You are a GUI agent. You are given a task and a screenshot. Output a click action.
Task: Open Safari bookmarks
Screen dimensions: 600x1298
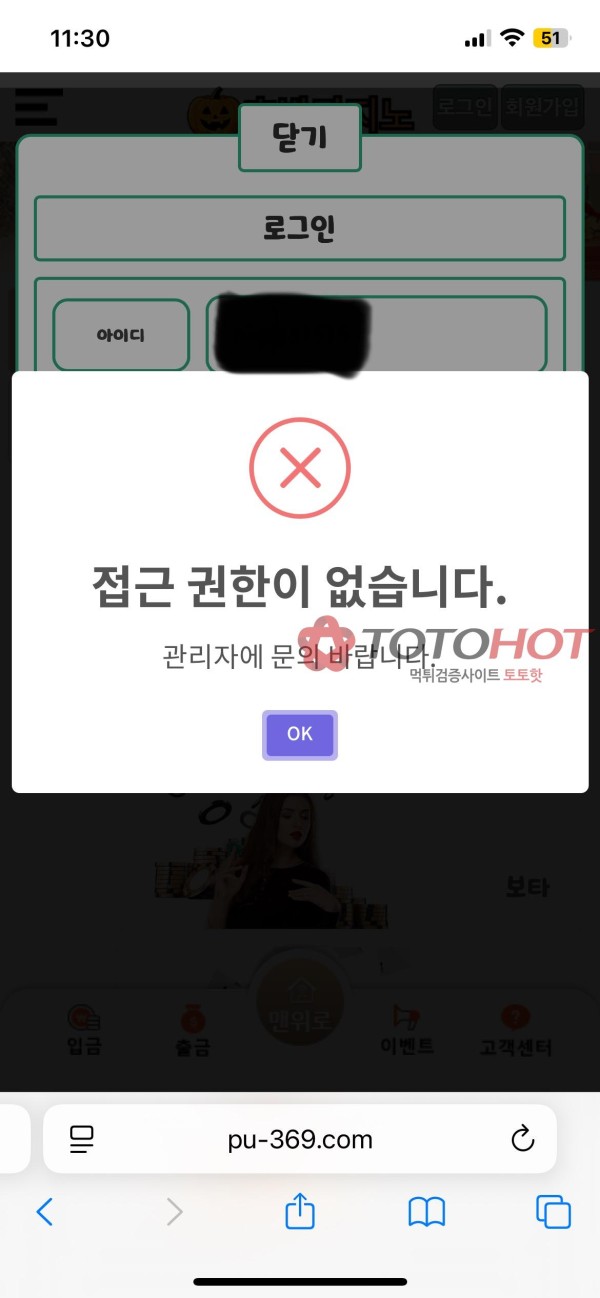[x=427, y=1212]
